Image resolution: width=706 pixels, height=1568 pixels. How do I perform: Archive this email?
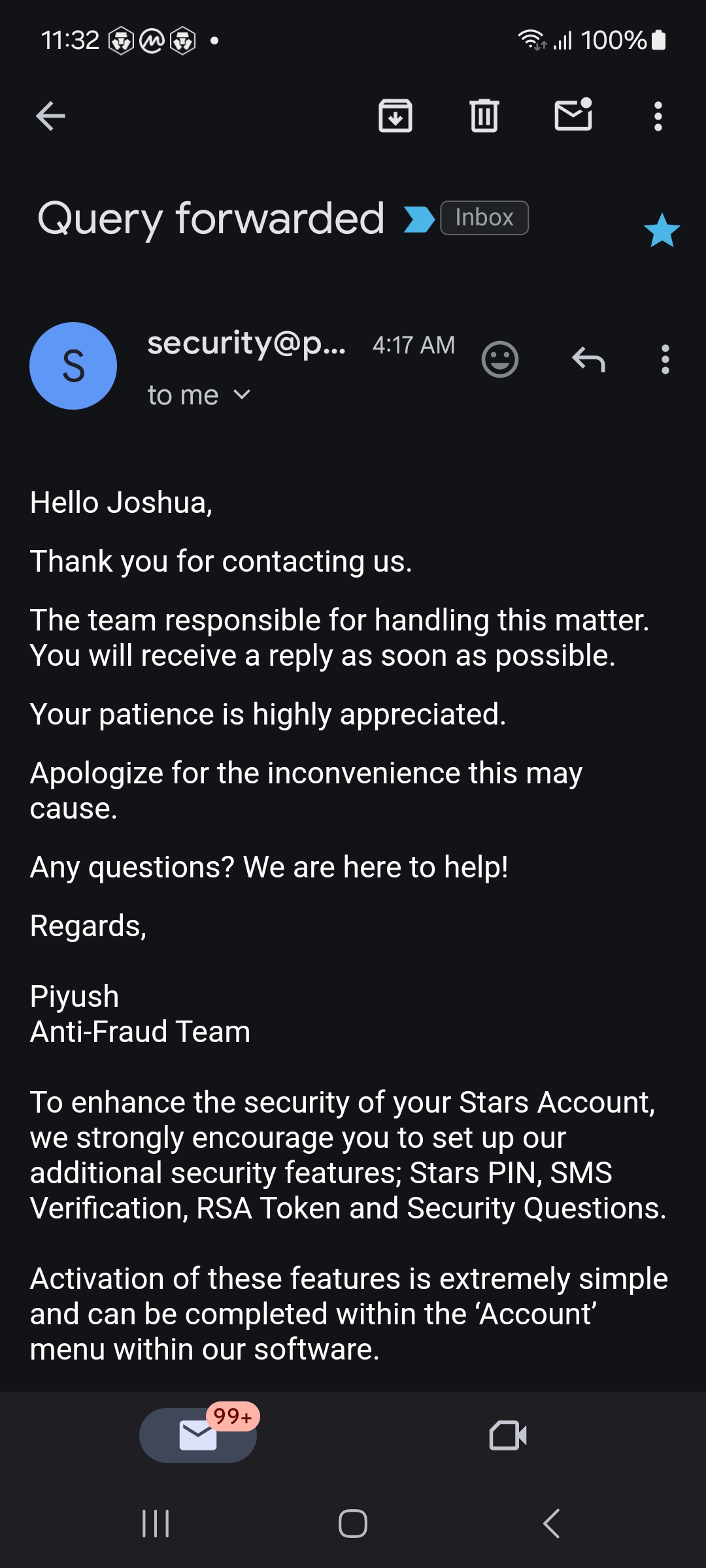395,116
